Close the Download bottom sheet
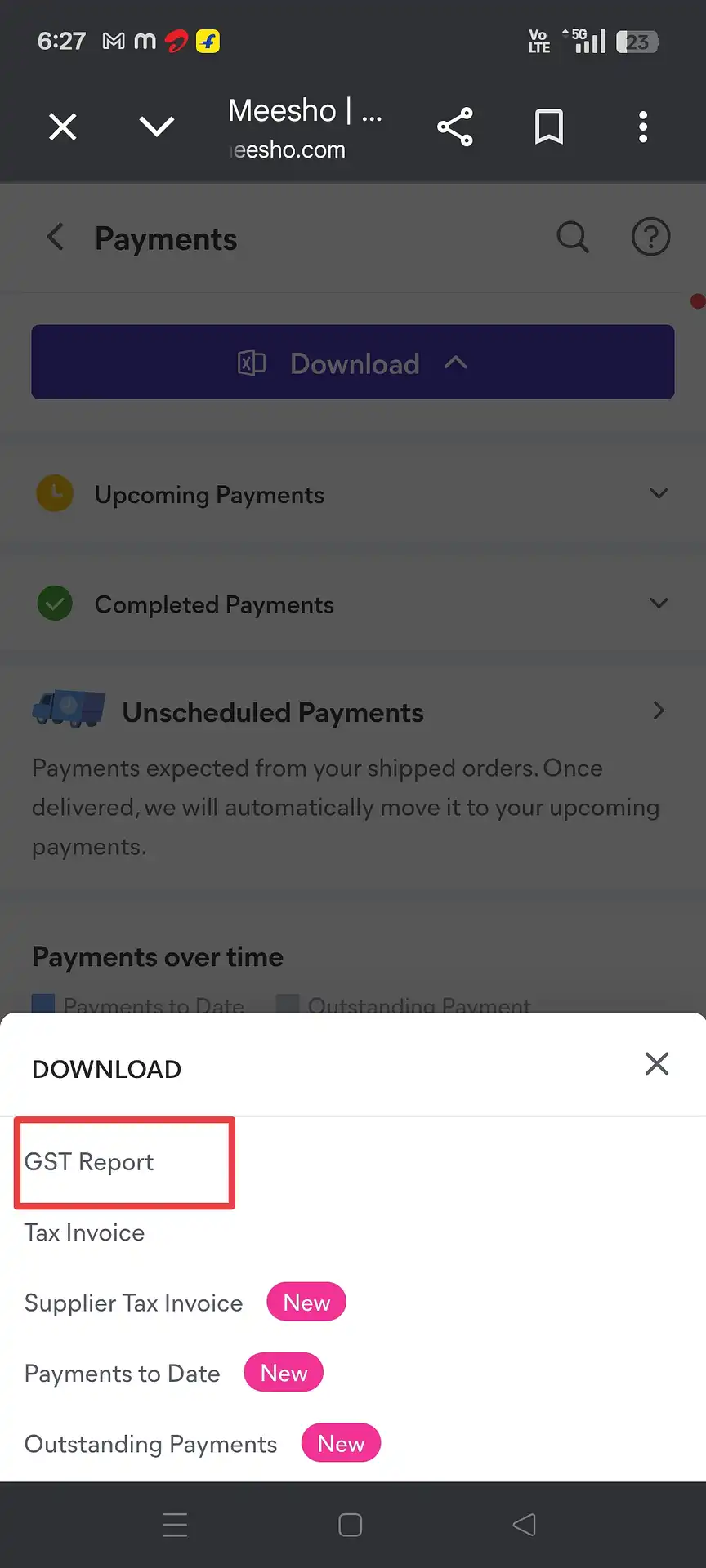The image size is (706, 1568). point(657,1063)
